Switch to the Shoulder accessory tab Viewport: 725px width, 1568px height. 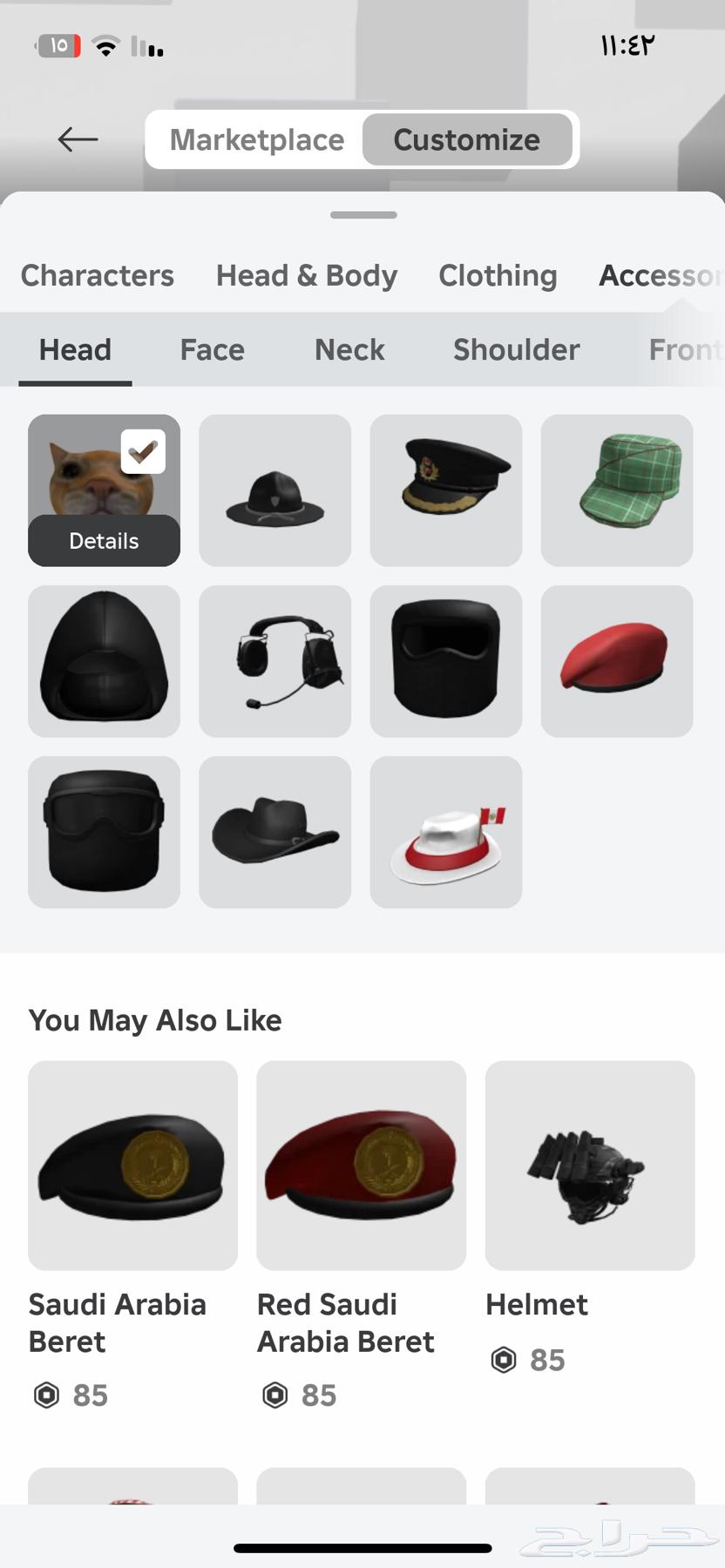[x=516, y=349]
